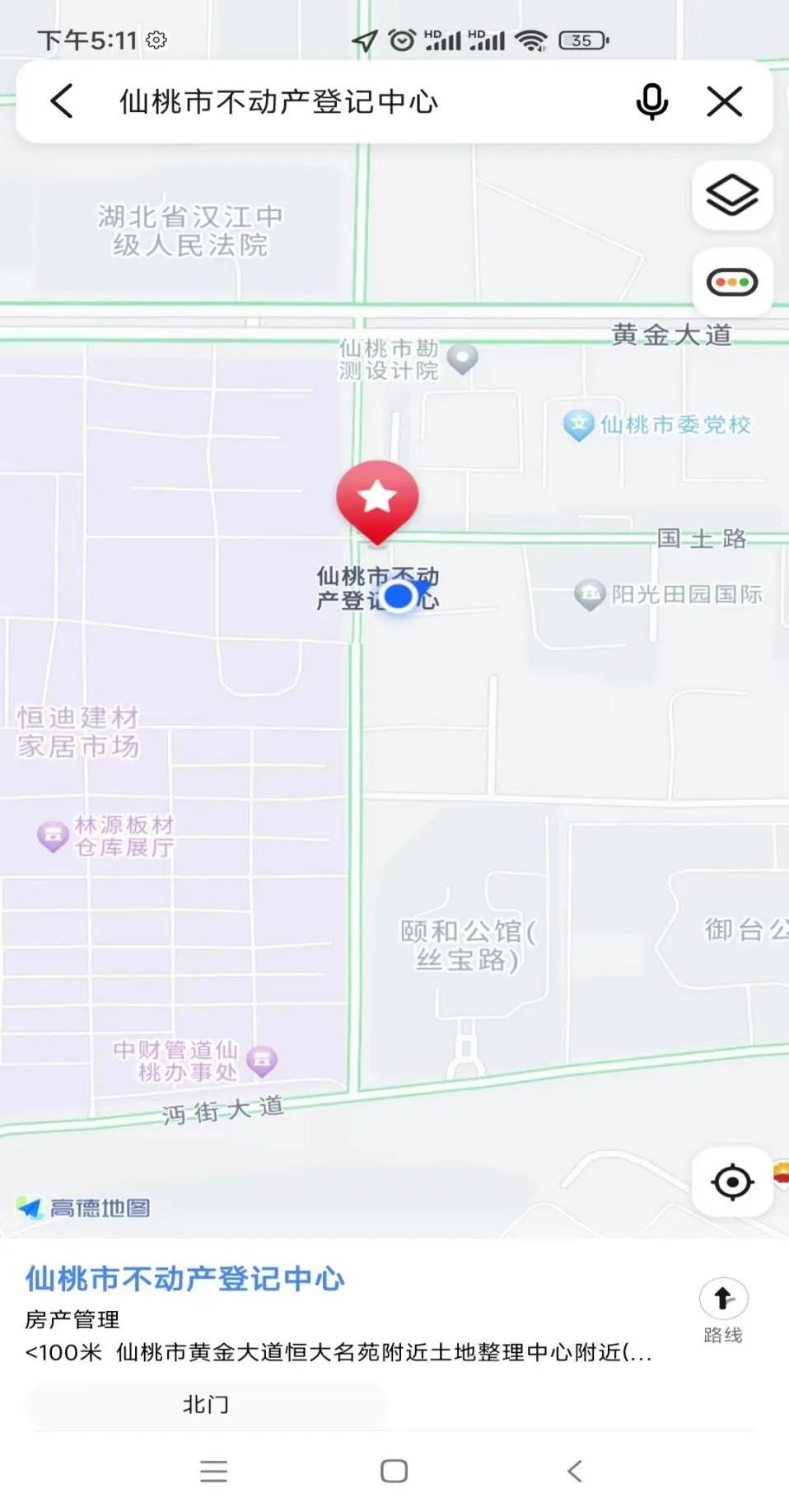
Task: Tap the search field showing 仙桃市不动产登记中心
Action: coord(329,101)
